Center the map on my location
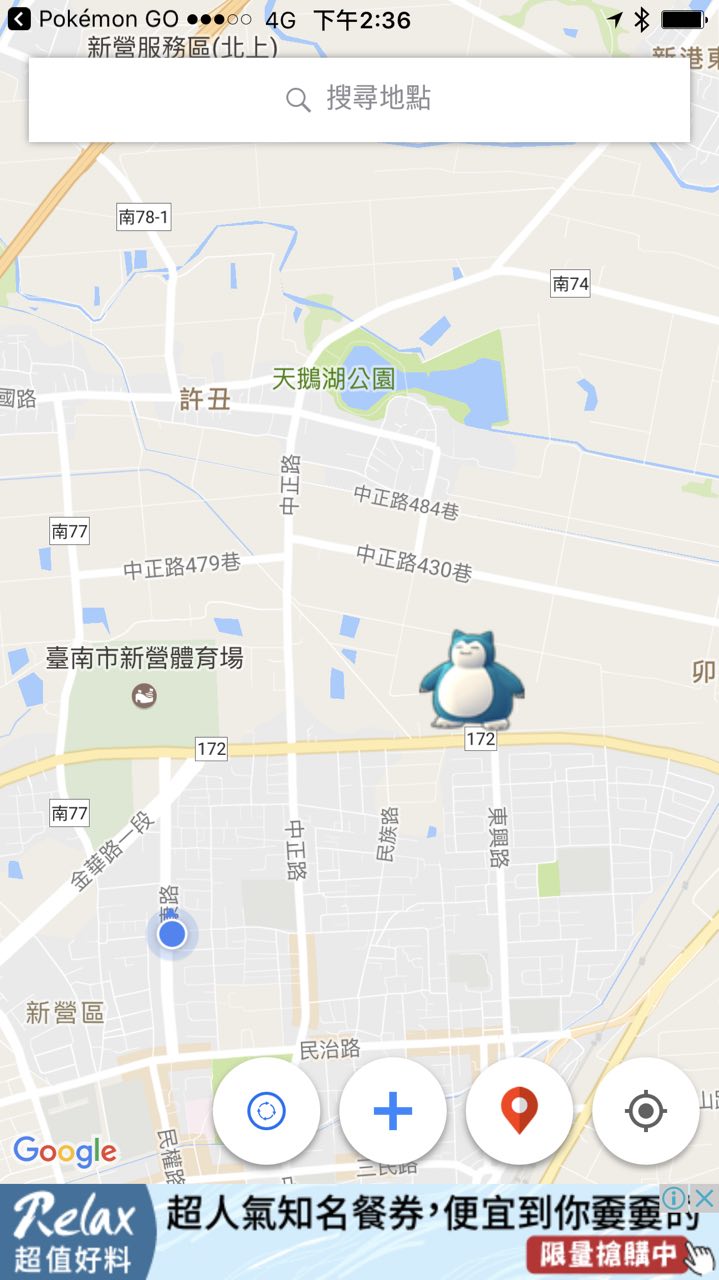 coord(646,1111)
